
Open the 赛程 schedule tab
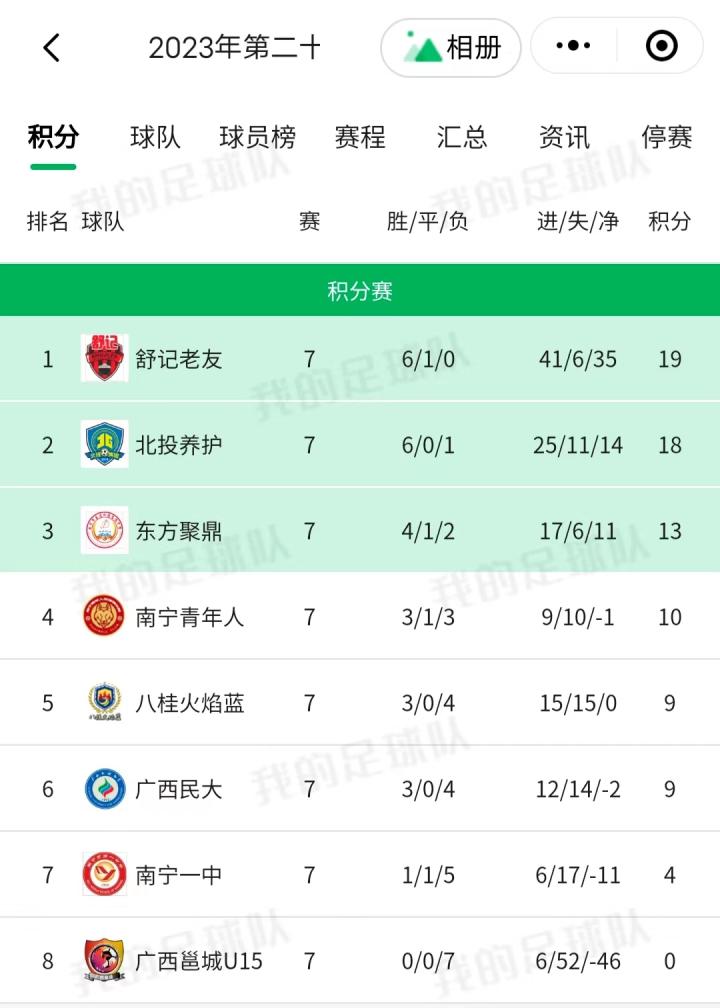point(360,137)
